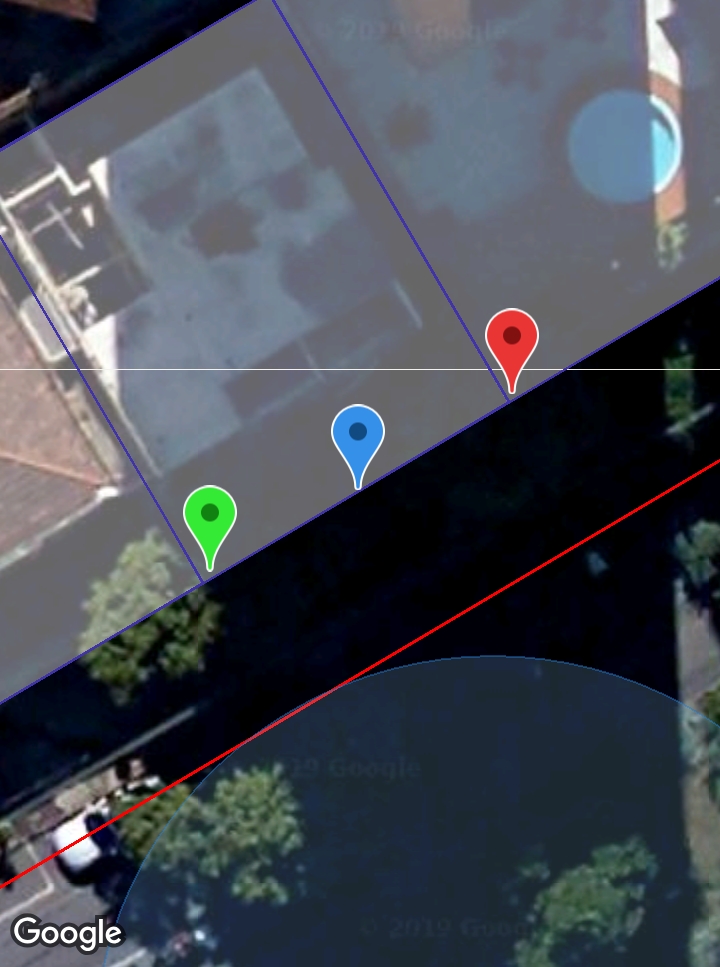The image size is (720, 967).
Task: Select the blue map marker
Action: tap(358, 435)
